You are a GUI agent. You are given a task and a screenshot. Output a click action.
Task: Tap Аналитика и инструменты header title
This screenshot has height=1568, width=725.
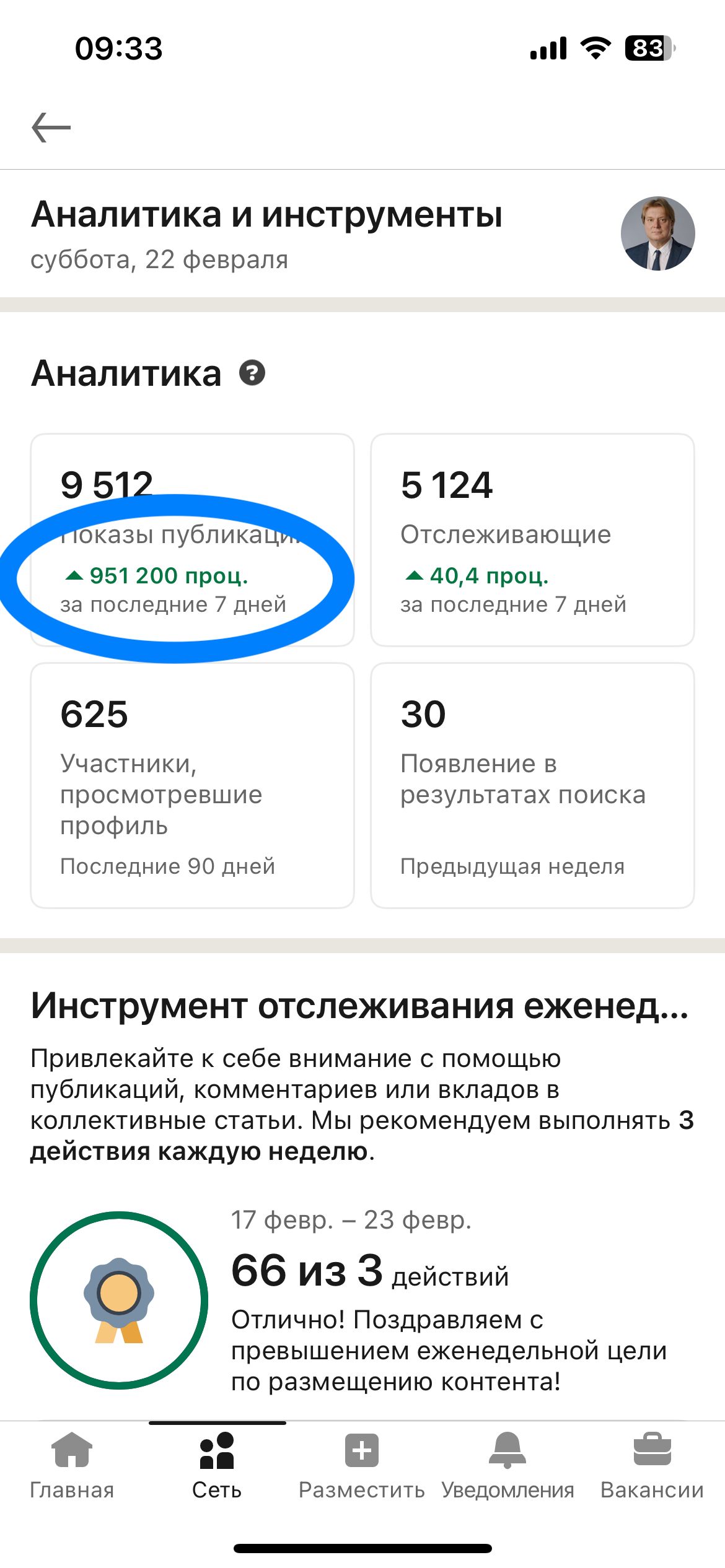[x=266, y=216]
